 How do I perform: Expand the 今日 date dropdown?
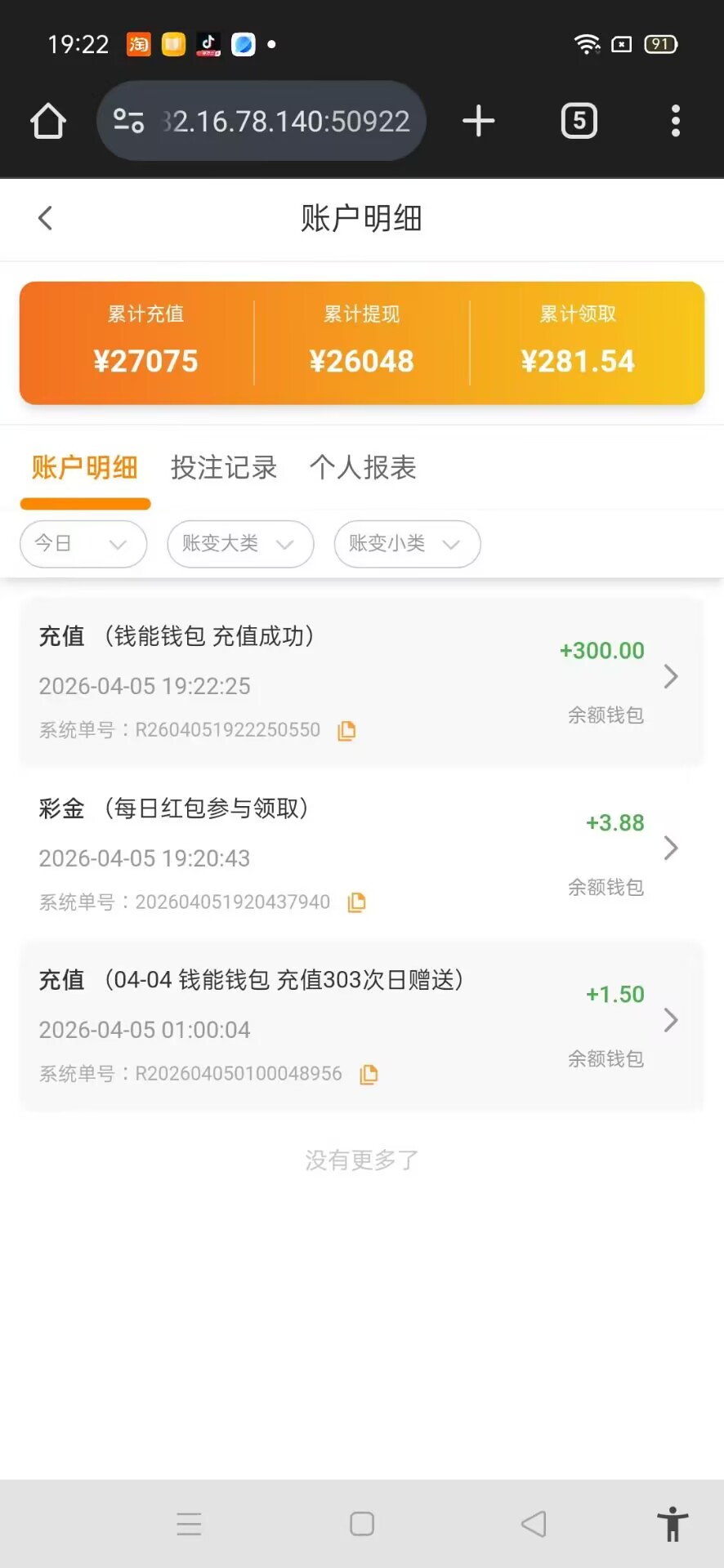[83, 544]
